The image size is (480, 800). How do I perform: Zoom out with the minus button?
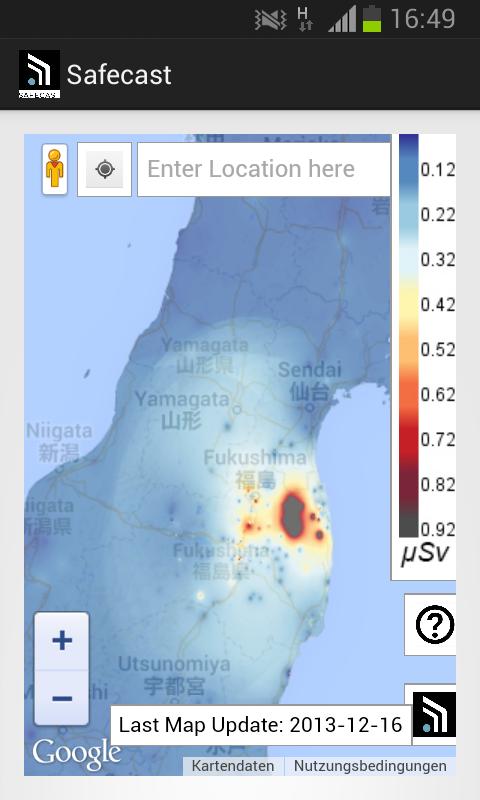pyautogui.click(x=62, y=698)
